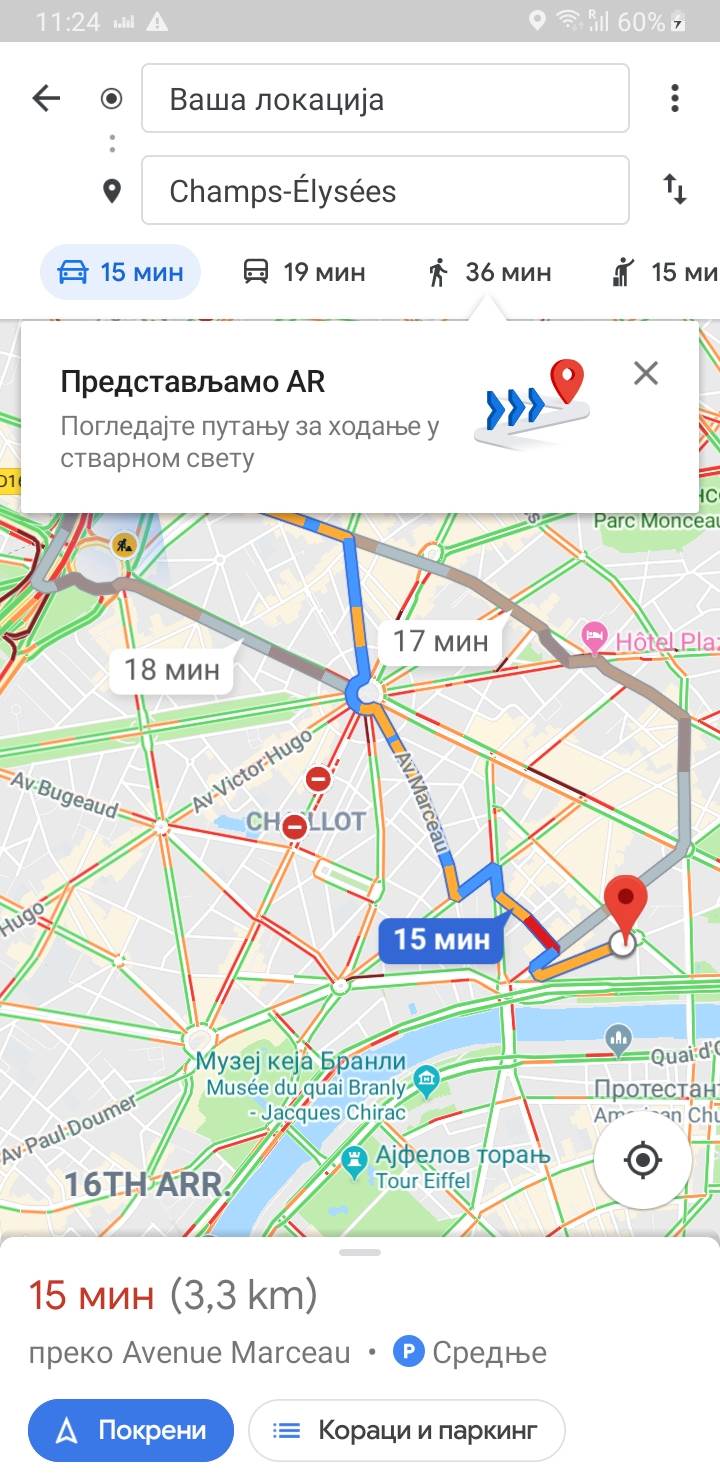Open parking info 'Средње'
Screen dimensions: 720x1480
click(x=472, y=1353)
